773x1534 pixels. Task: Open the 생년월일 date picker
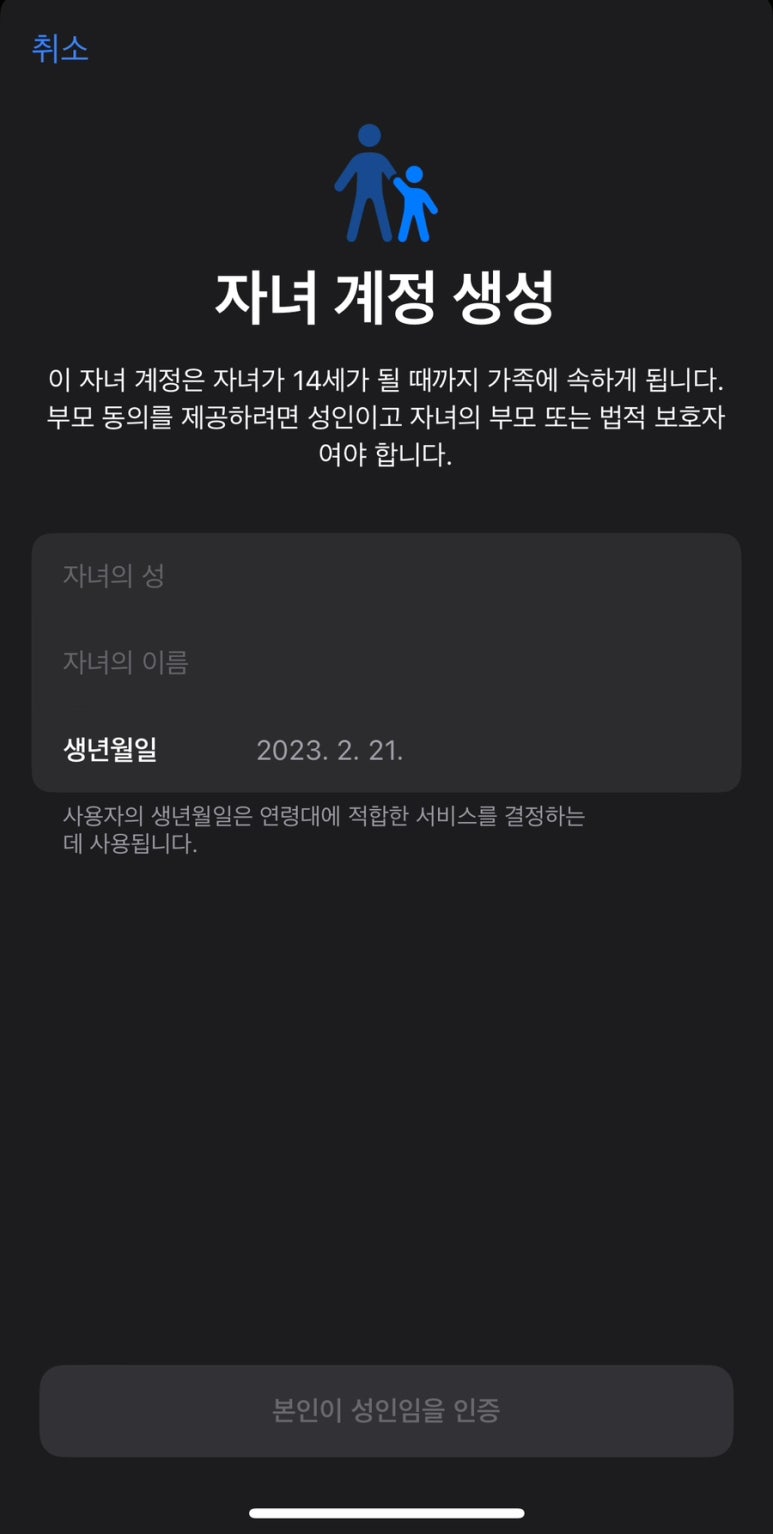(x=330, y=750)
